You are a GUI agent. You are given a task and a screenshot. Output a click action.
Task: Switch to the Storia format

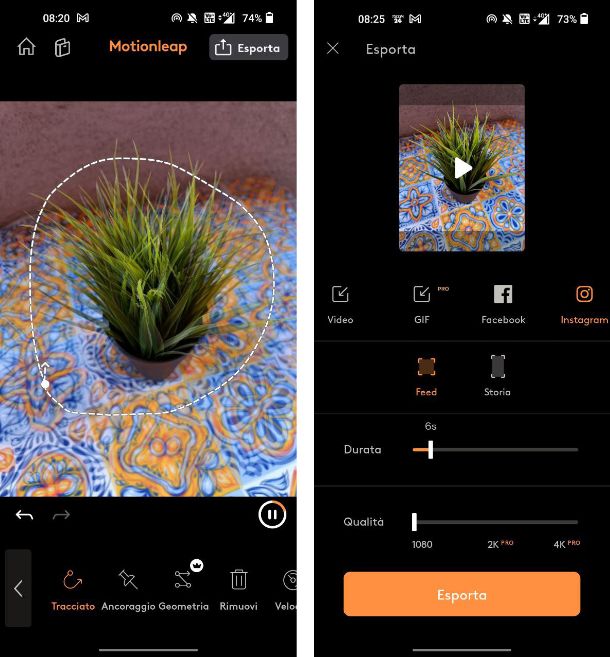coord(497,375)
